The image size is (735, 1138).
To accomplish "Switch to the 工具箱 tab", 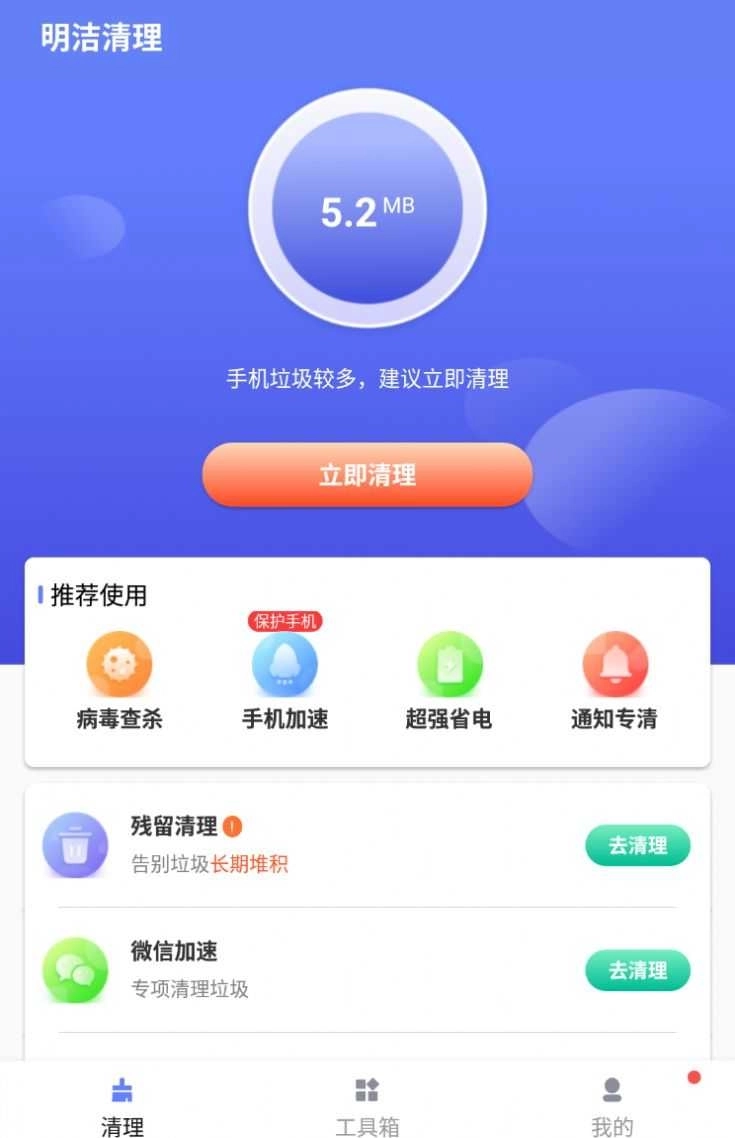I will click(x=367, y=1100).
